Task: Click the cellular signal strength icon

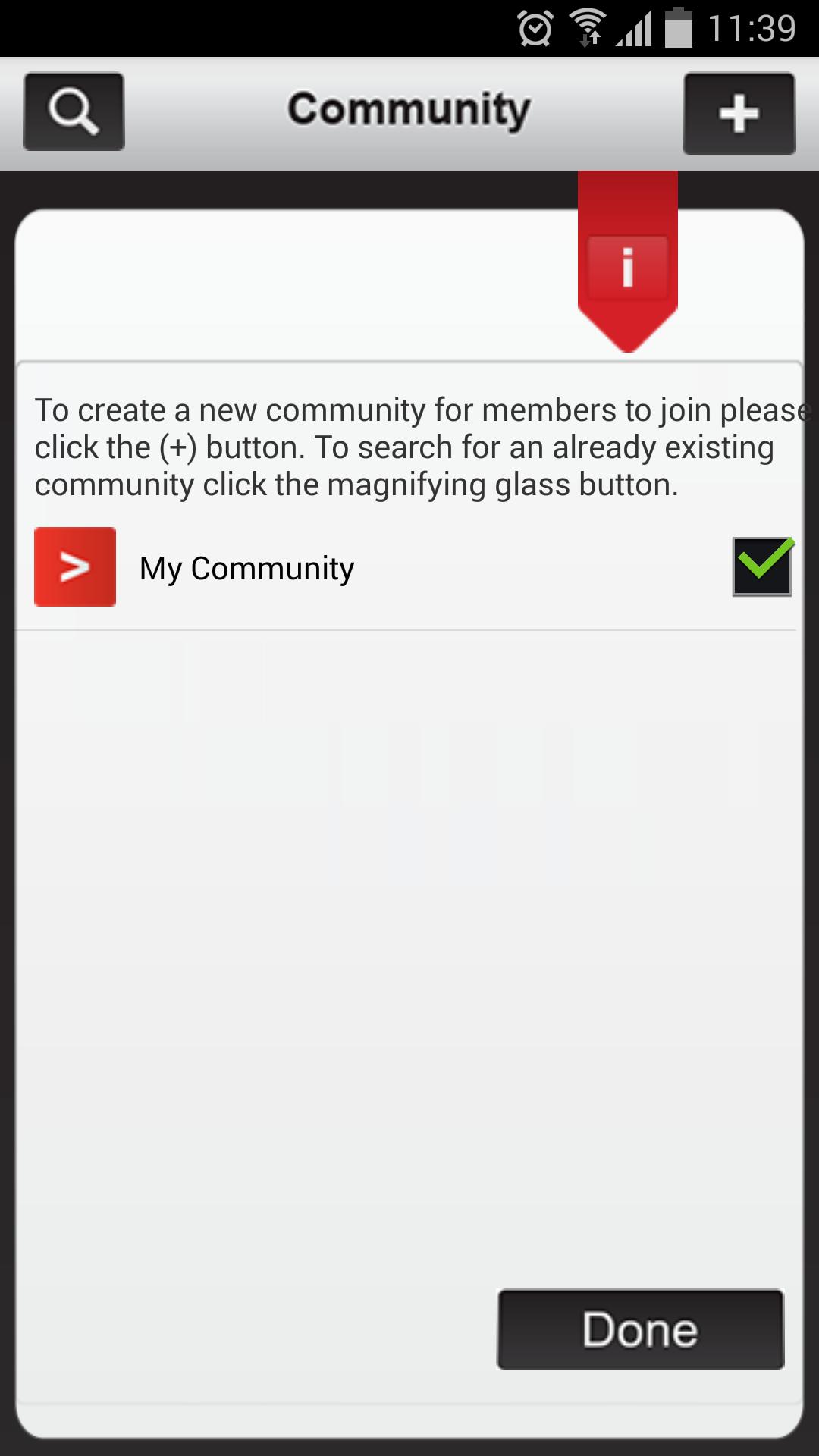Action: (635, 30)
